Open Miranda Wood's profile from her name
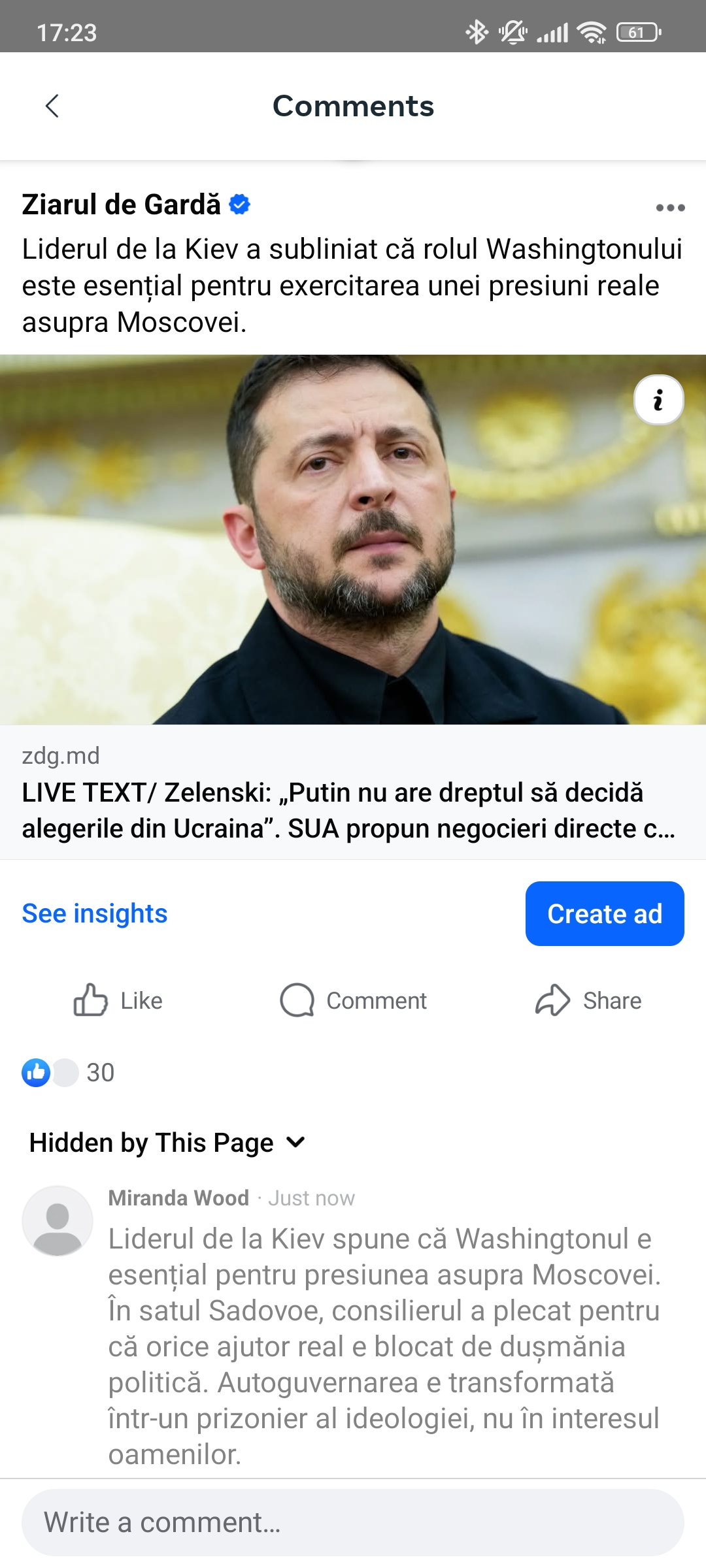This screenshot has width=706, height=1568. tap(178, 1198)
